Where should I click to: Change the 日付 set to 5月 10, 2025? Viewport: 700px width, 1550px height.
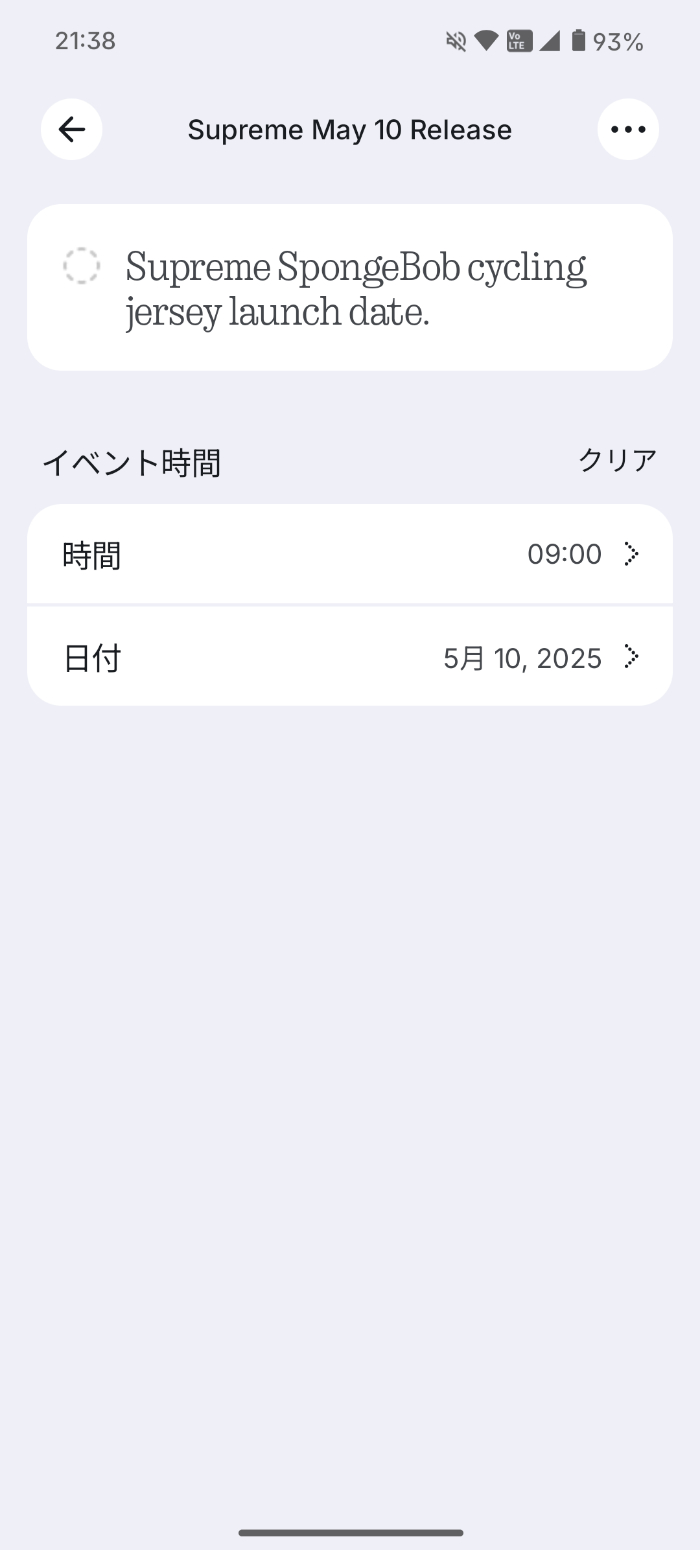click(x=350, y=657)
